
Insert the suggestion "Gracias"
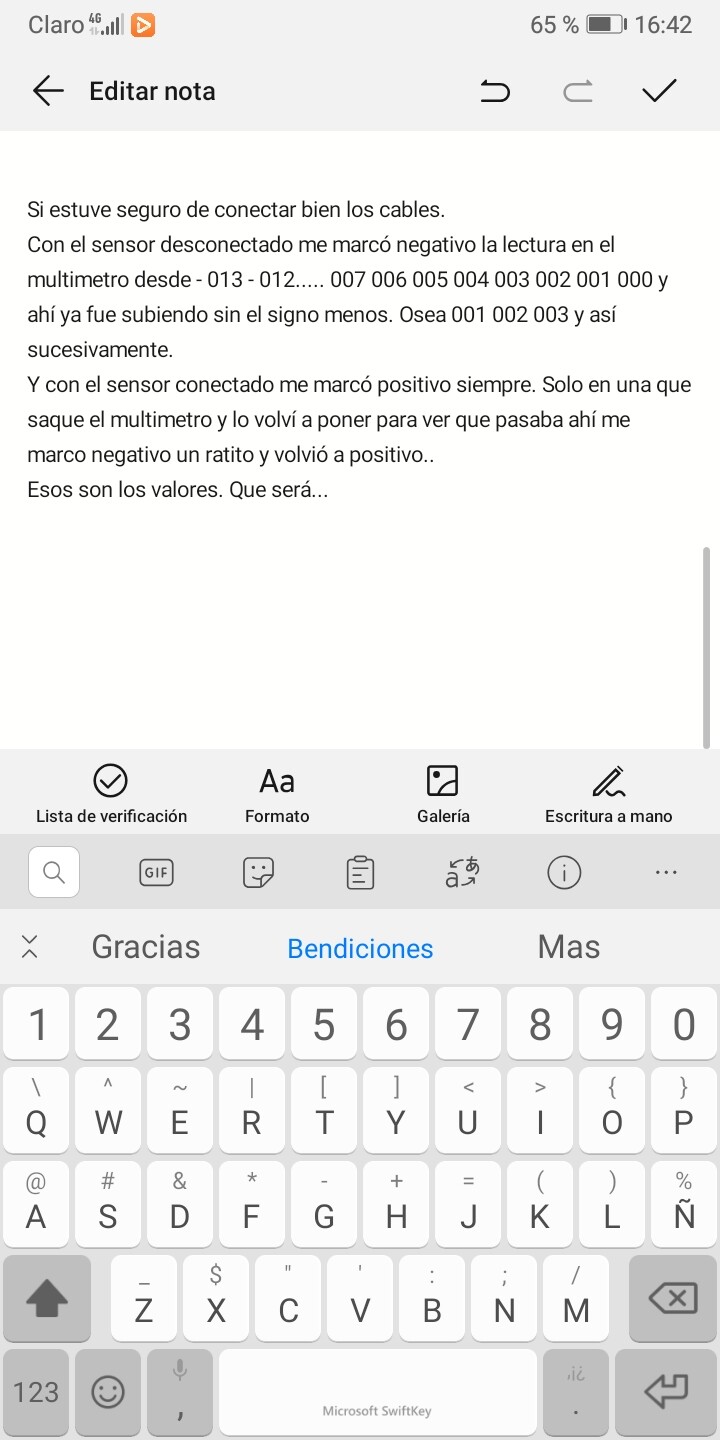(x=146, y=947)
